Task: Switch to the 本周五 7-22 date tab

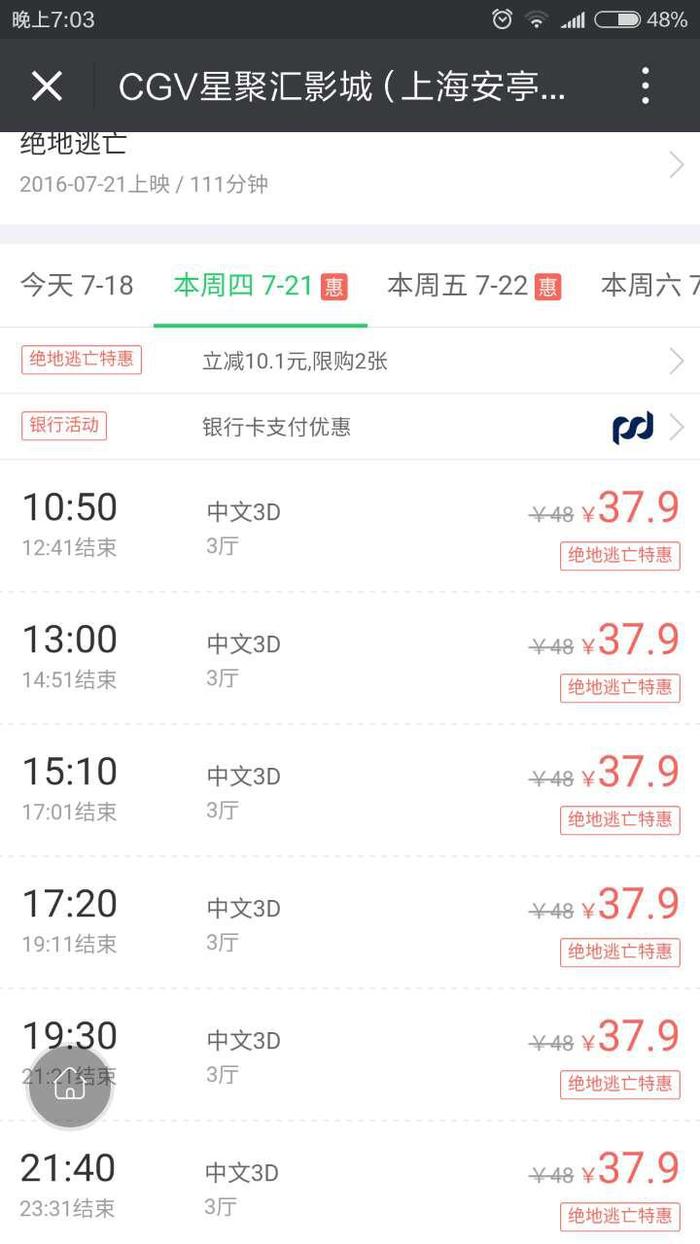Action: (474, 286)
